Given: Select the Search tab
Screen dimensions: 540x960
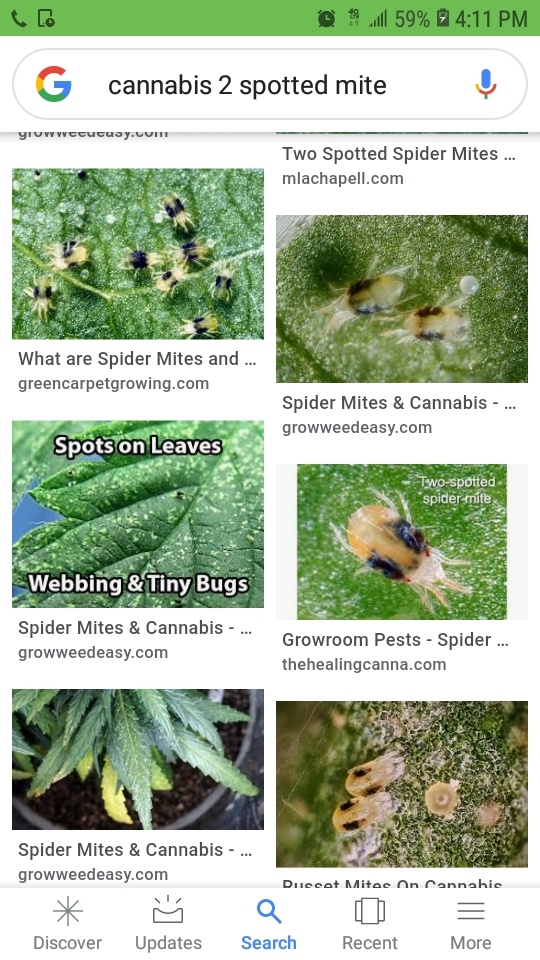Looking at the screenshot, I should click(269, 924).
